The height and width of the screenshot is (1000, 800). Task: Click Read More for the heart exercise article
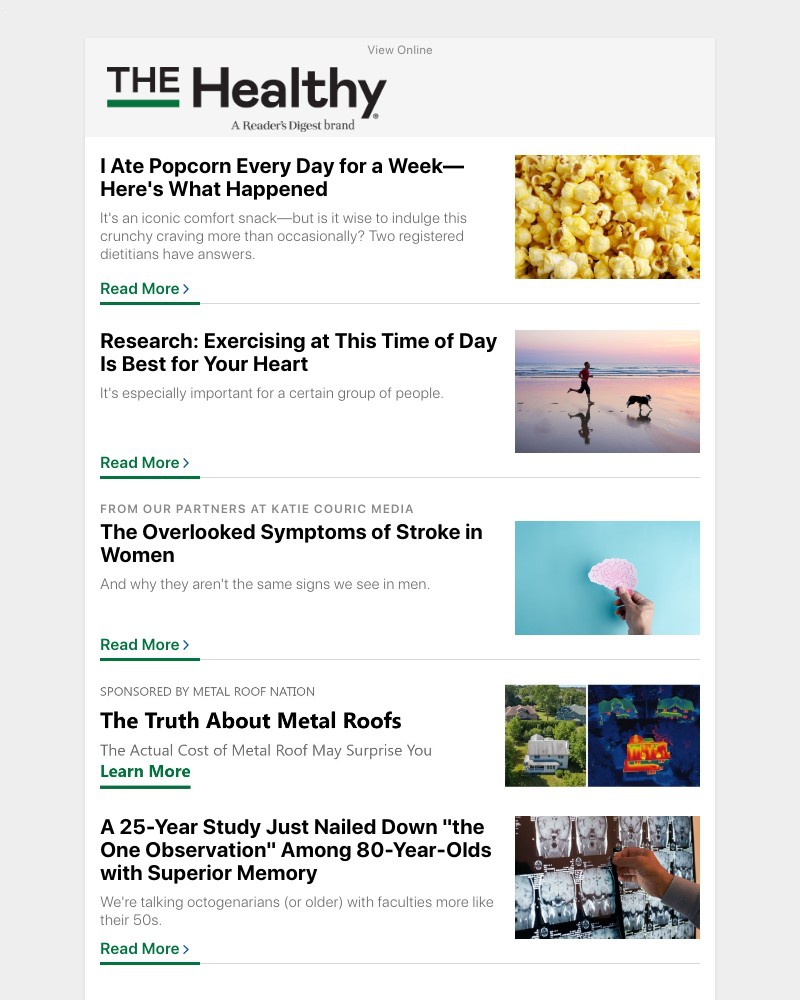click(139, 462)
